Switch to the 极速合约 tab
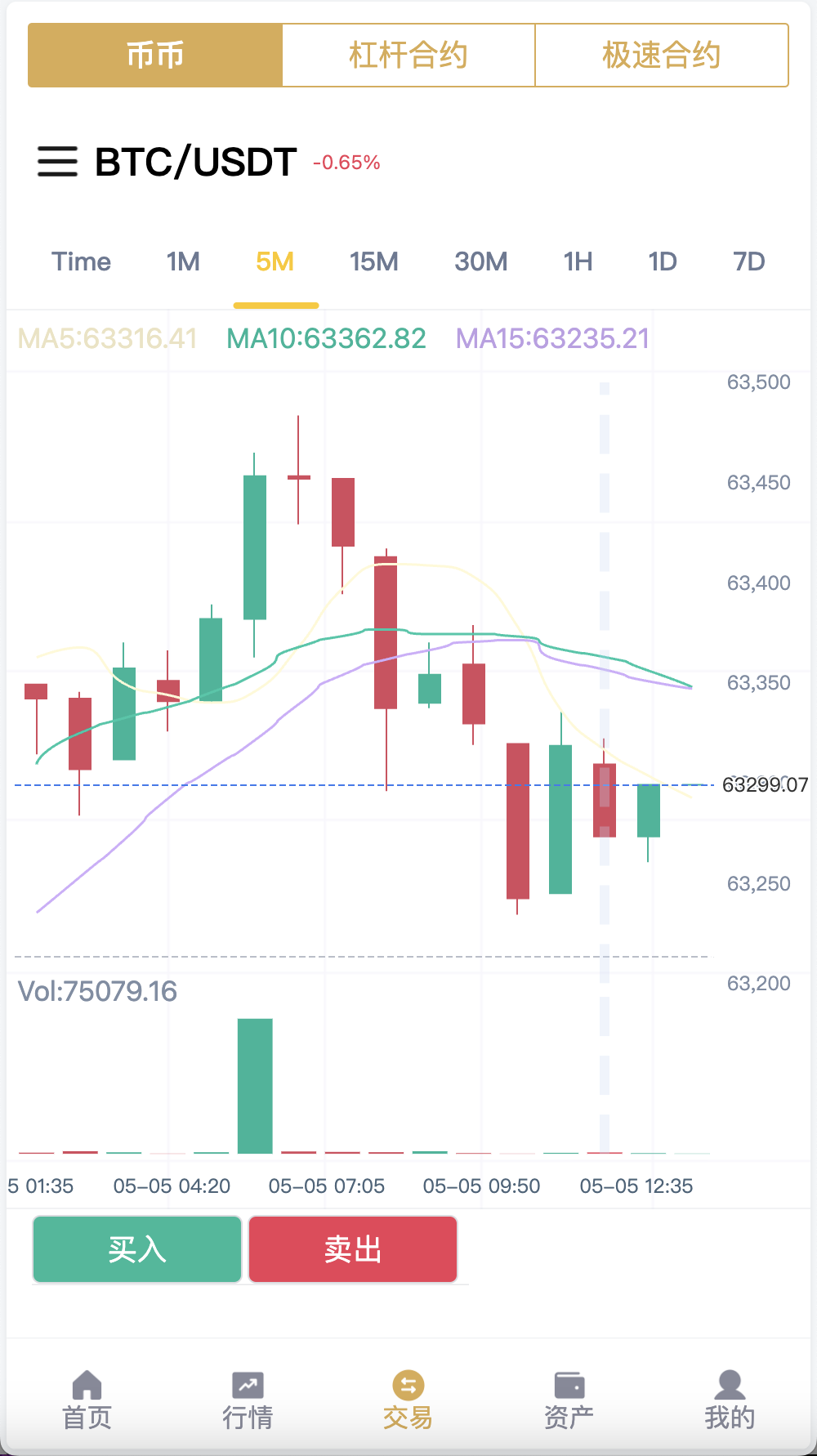The image size is (817, 1456). pyautogui.click(x=661, y=56)
